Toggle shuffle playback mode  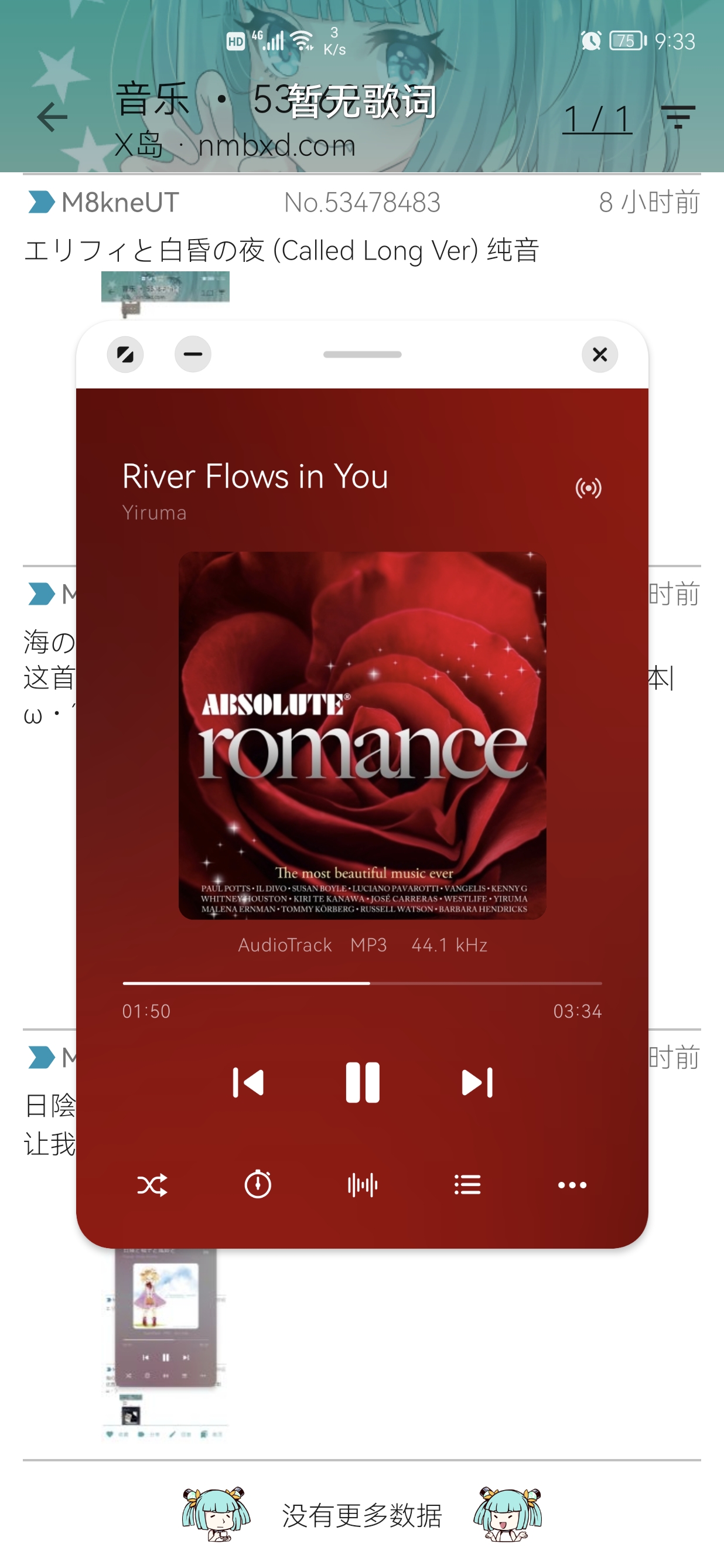pyautogui.click(x=152, y=1185)
